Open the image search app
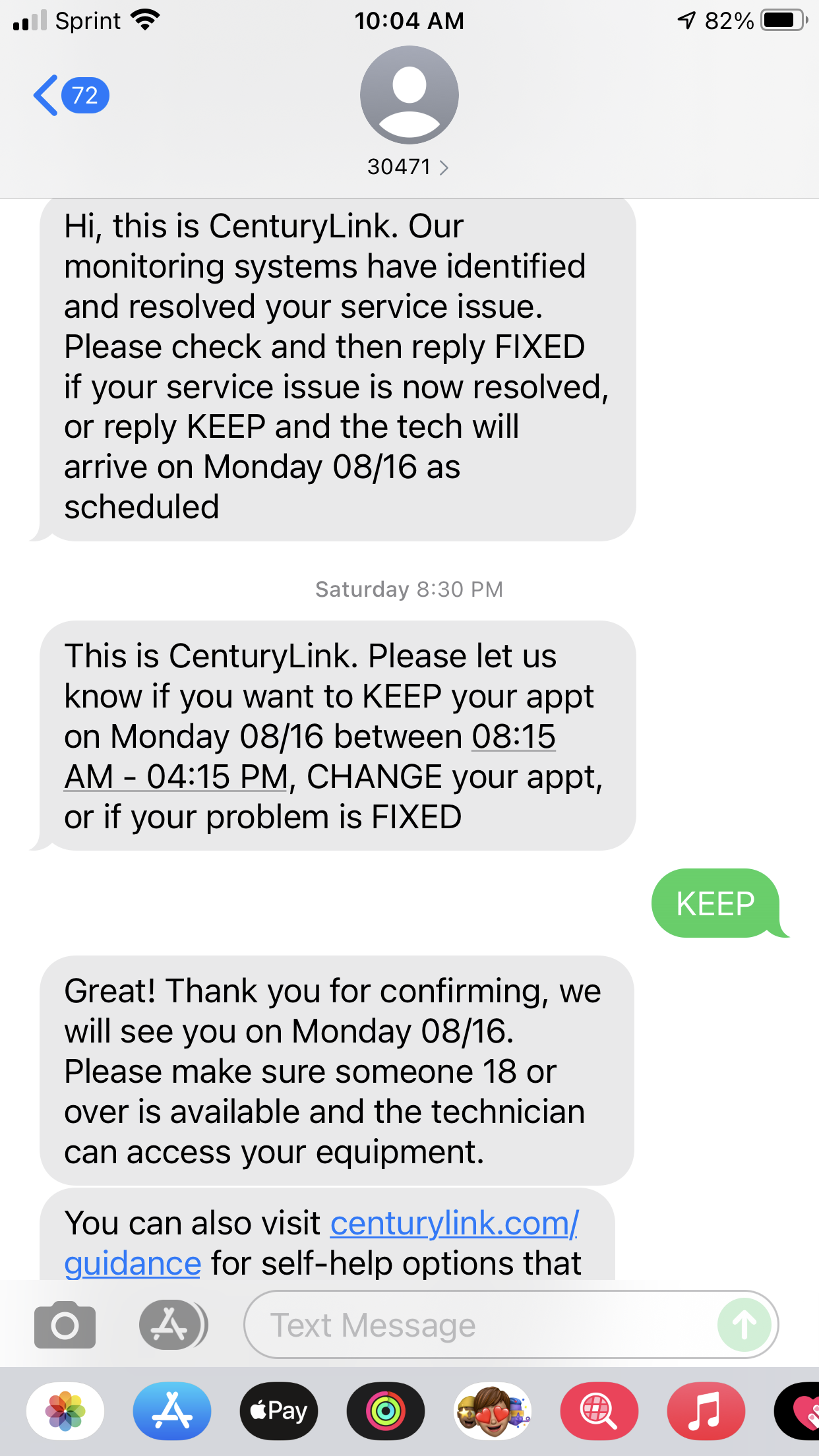This screenshot has width=819, height=1456. pos(599,1411)
